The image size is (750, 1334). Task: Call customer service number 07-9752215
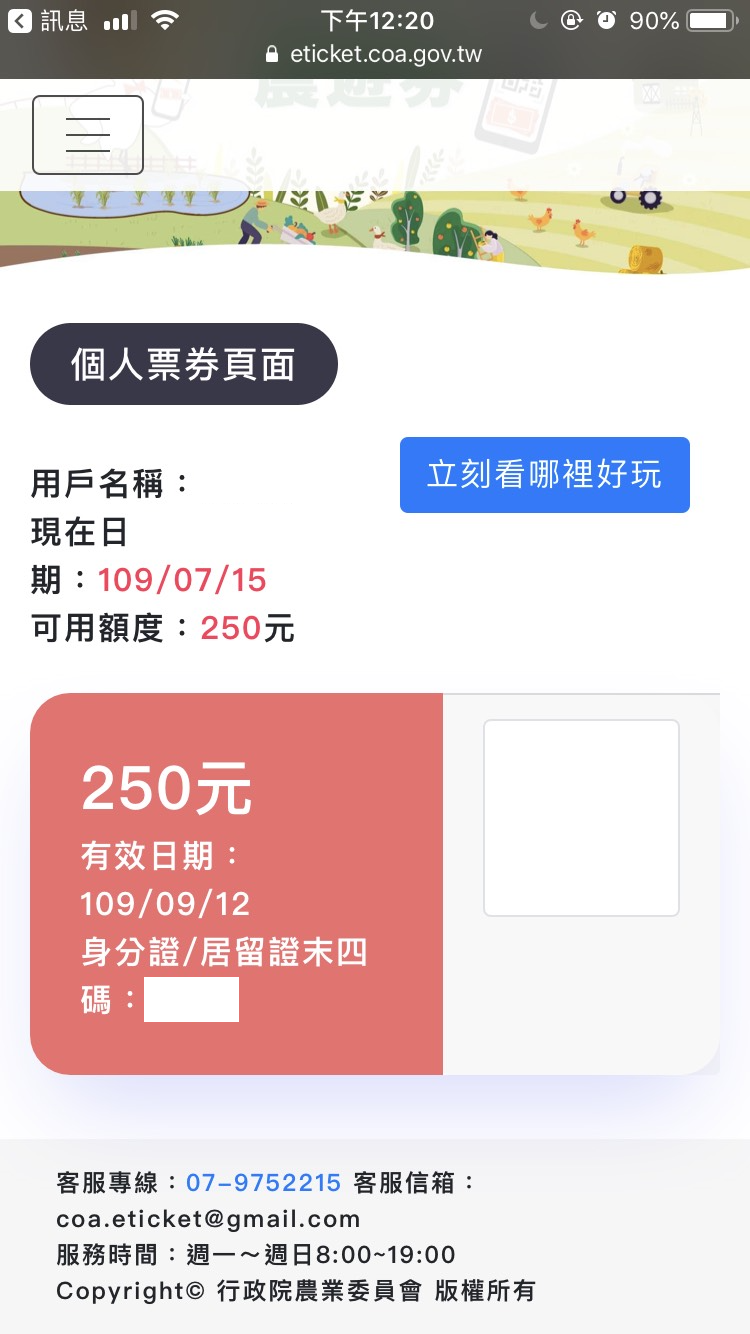point(264,1183)
